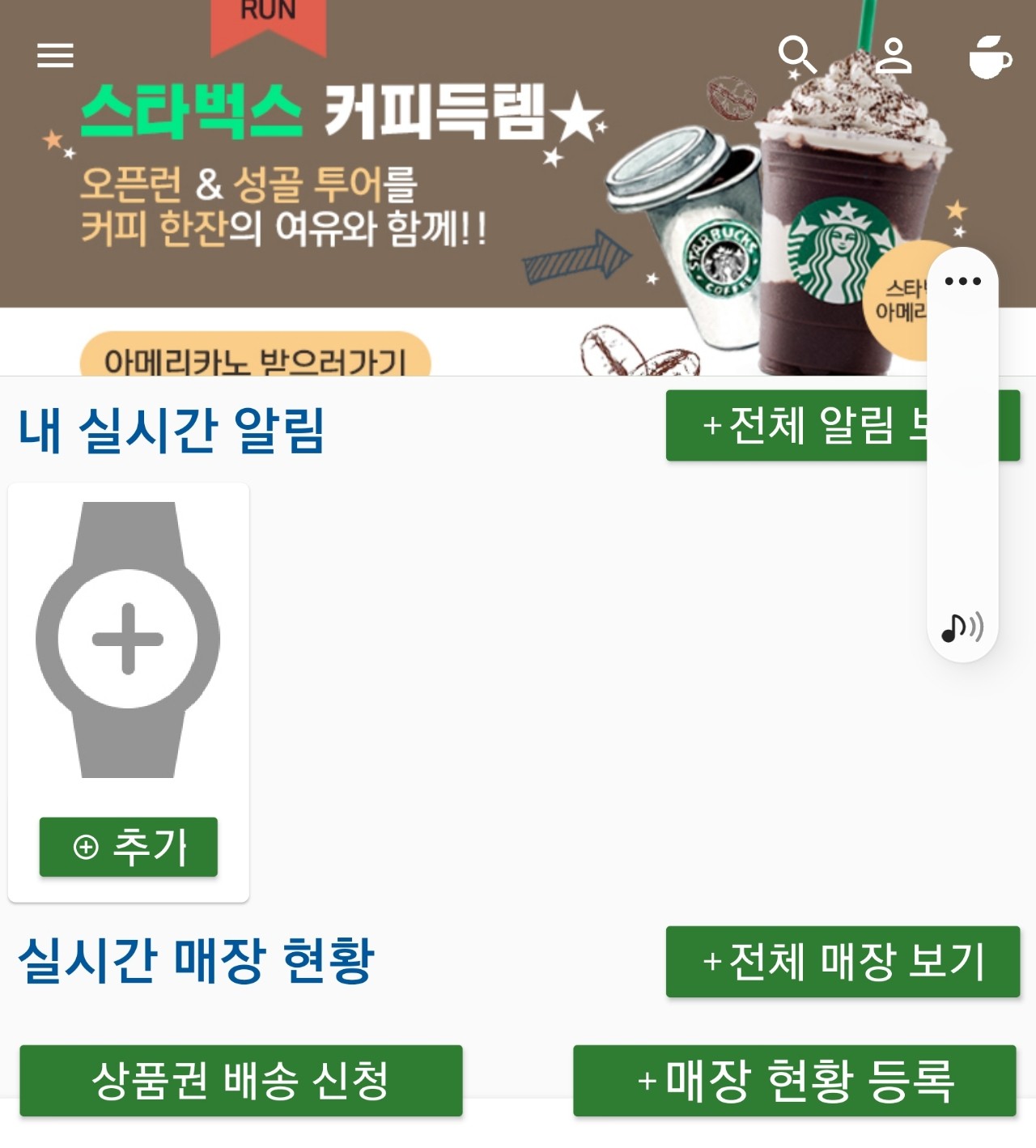This screenshot has height=1148, width=1036.
Task: Select 상품권 배송 신청
Action: [x=241, y=1081]
